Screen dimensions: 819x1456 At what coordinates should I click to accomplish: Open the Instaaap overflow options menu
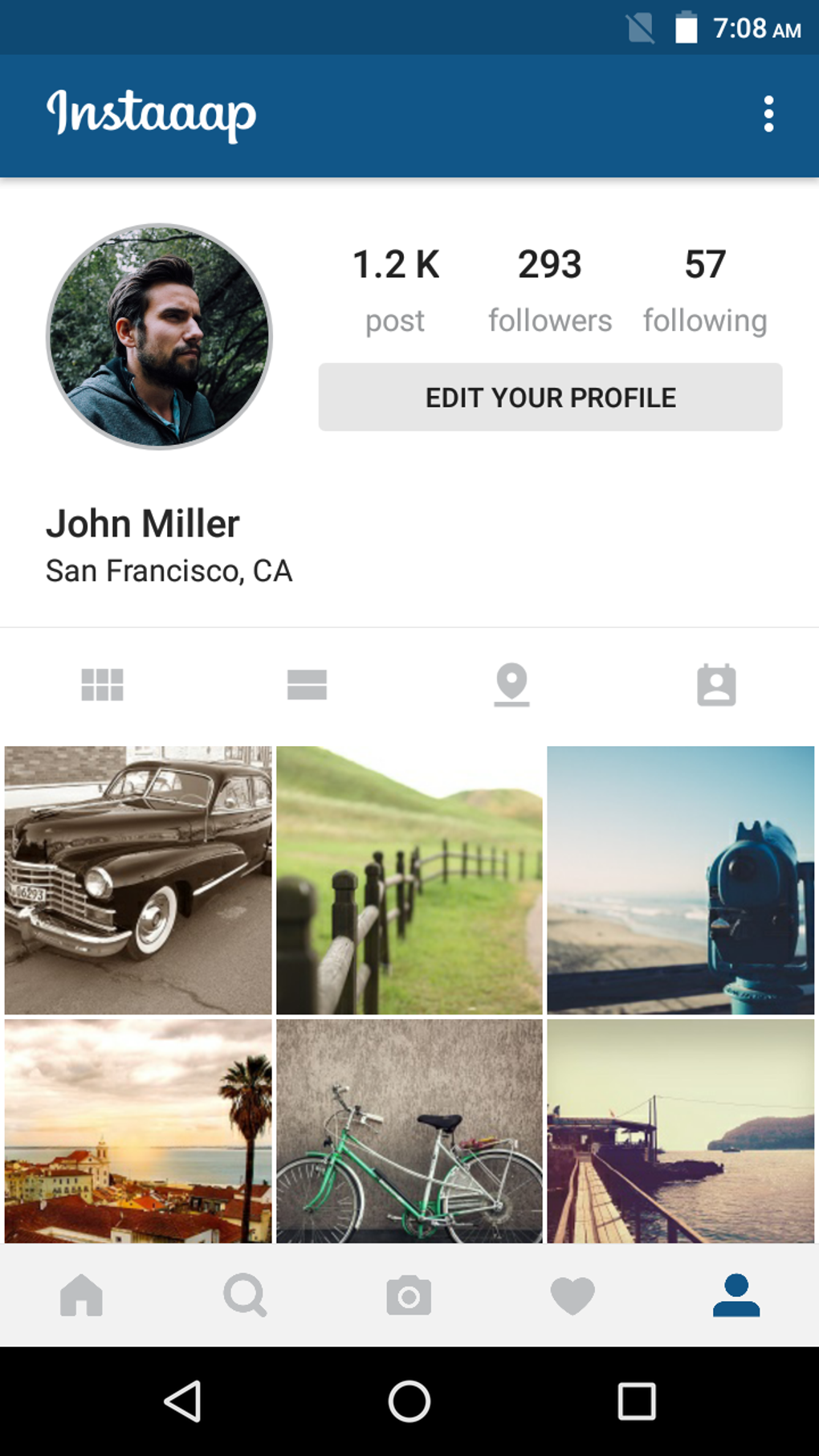point(768,115)
